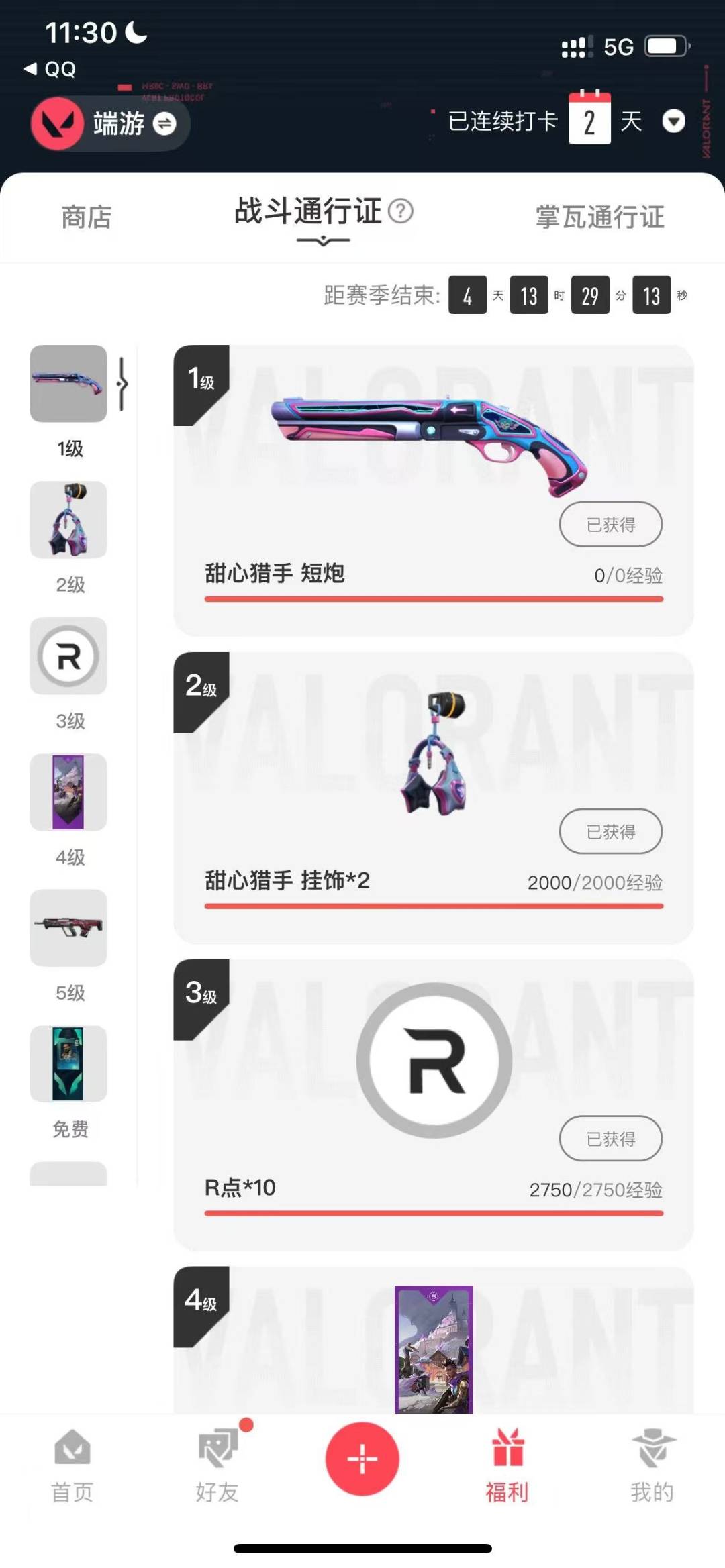Open the 我的 profile icon
This screenshot has height=1568, width=725.
[652, 1463]
